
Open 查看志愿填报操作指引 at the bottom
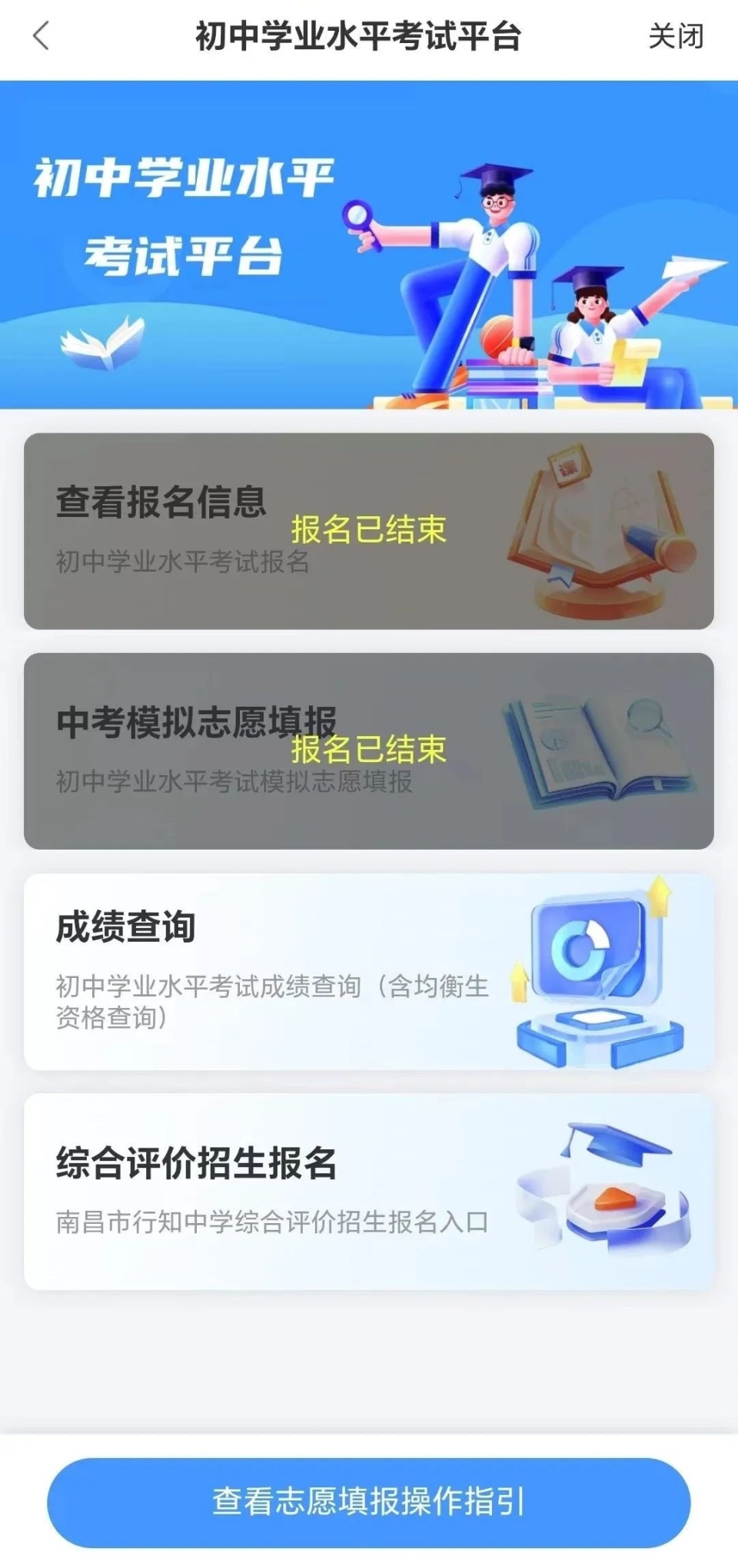tap(369, 1509)
